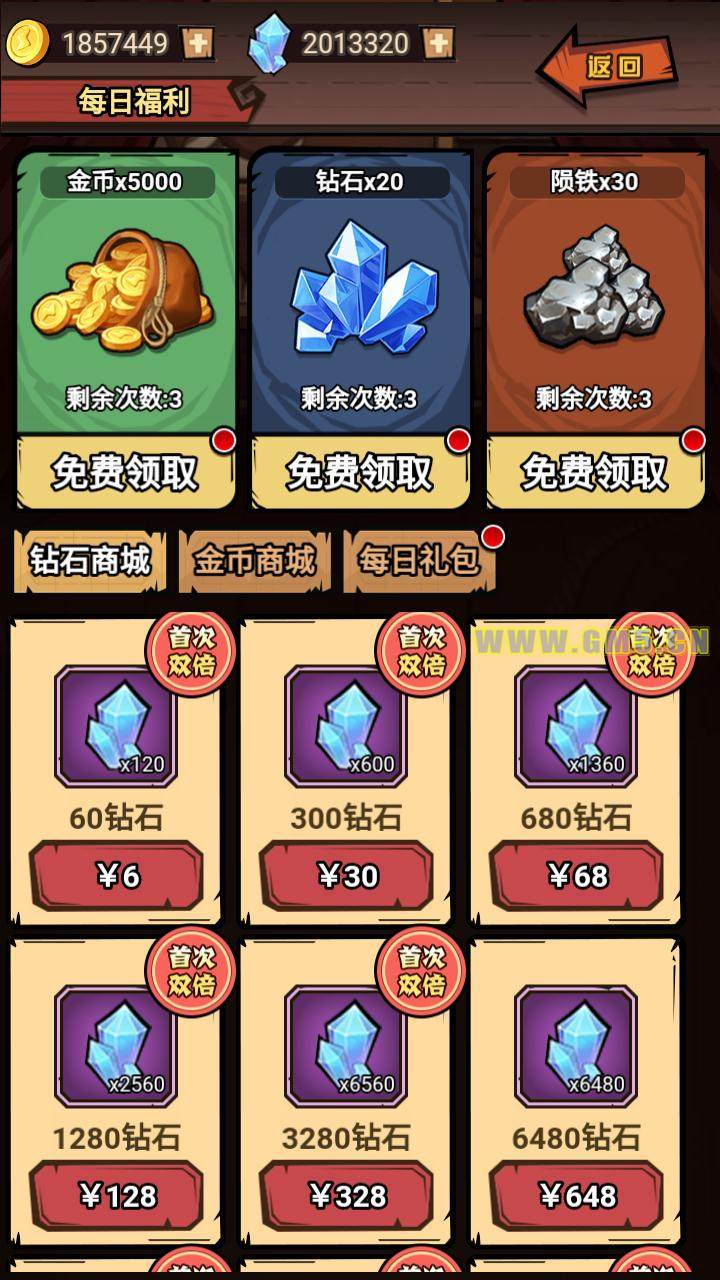720x1280 pixels.
Task: Purchase 300钻石 for ¥30
Action: coord(347,876)
